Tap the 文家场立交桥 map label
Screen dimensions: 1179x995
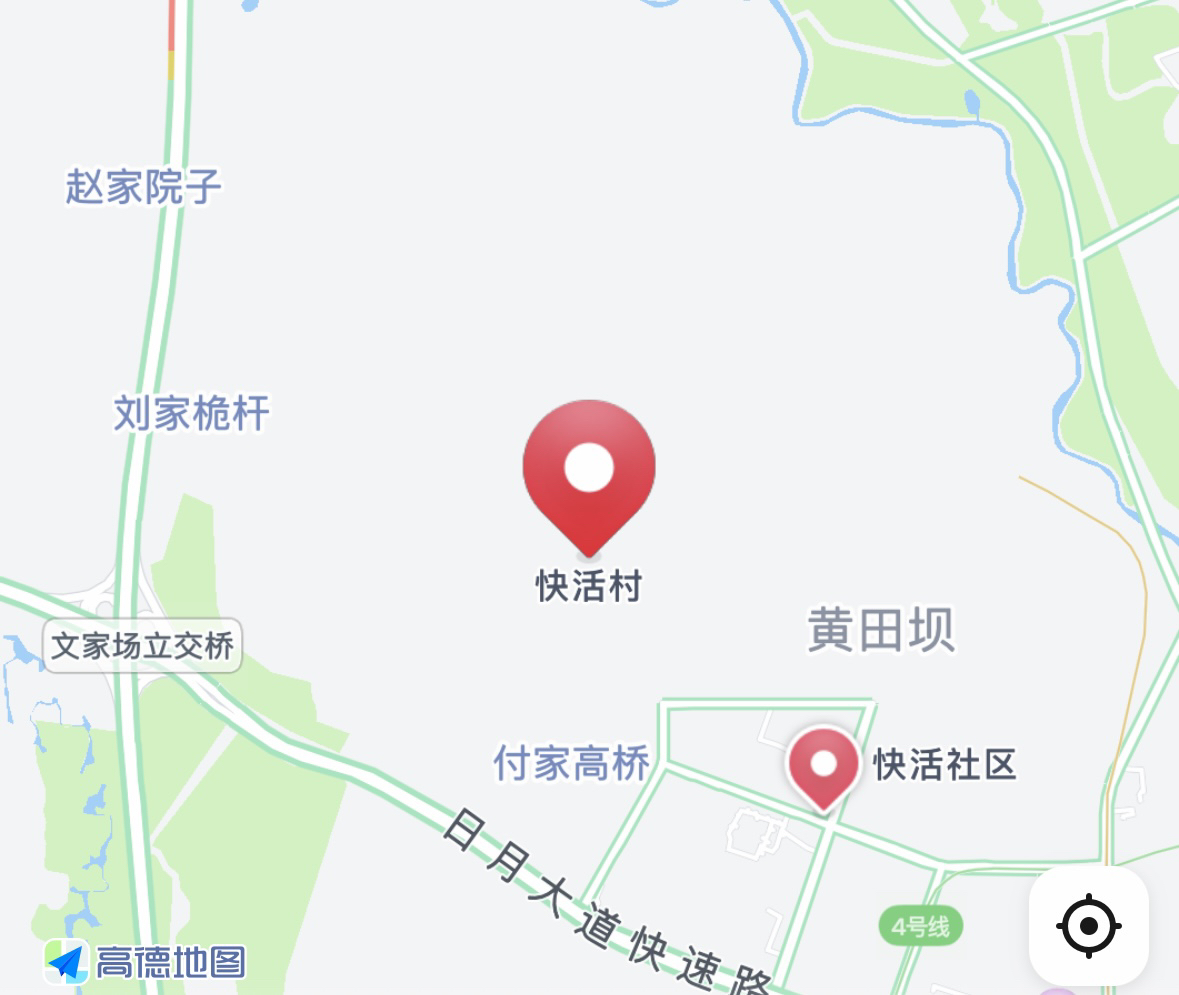pos(143,646)
